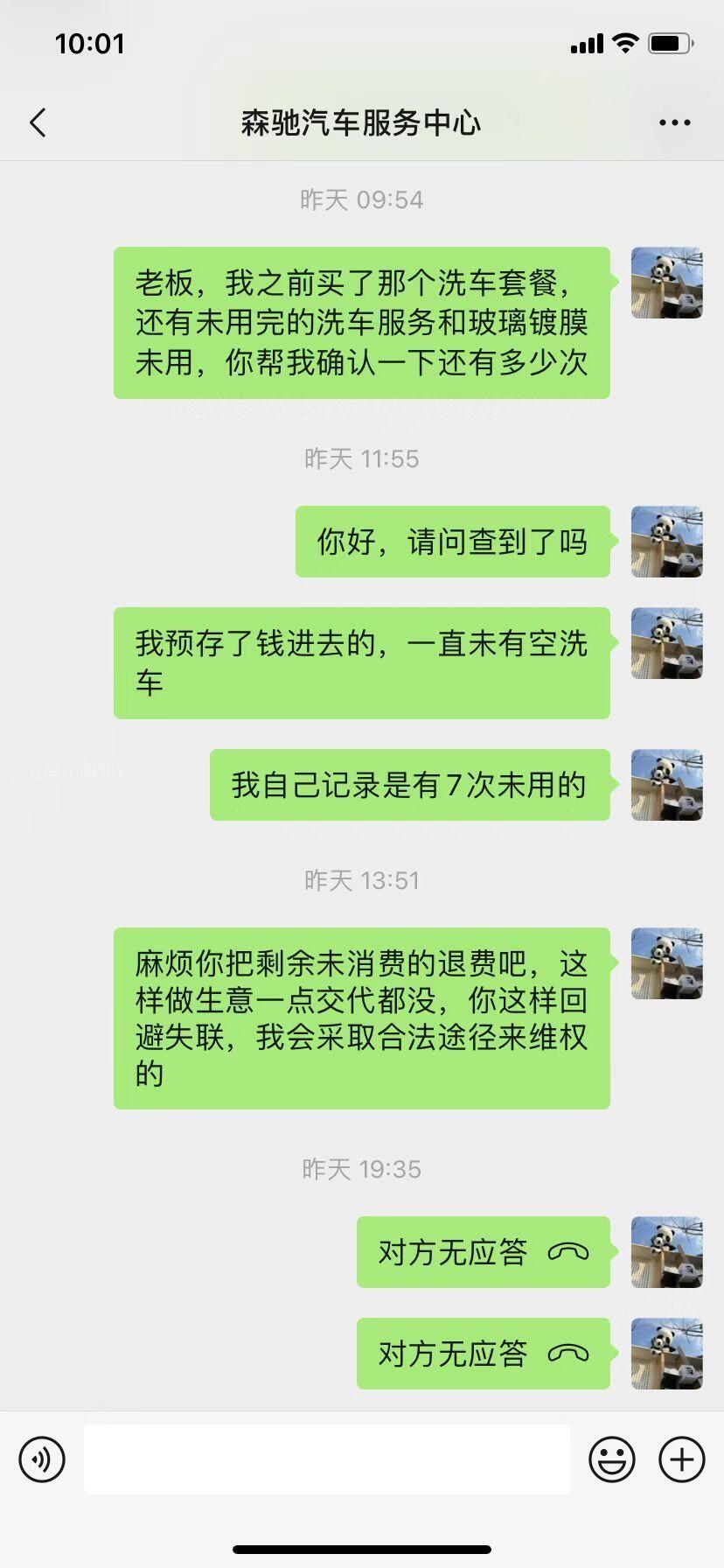Screen dimensions: 724x1568
Task: Tap the panda avatar beside 你好，请问查到了吗
Action: [x=666, y=542]
